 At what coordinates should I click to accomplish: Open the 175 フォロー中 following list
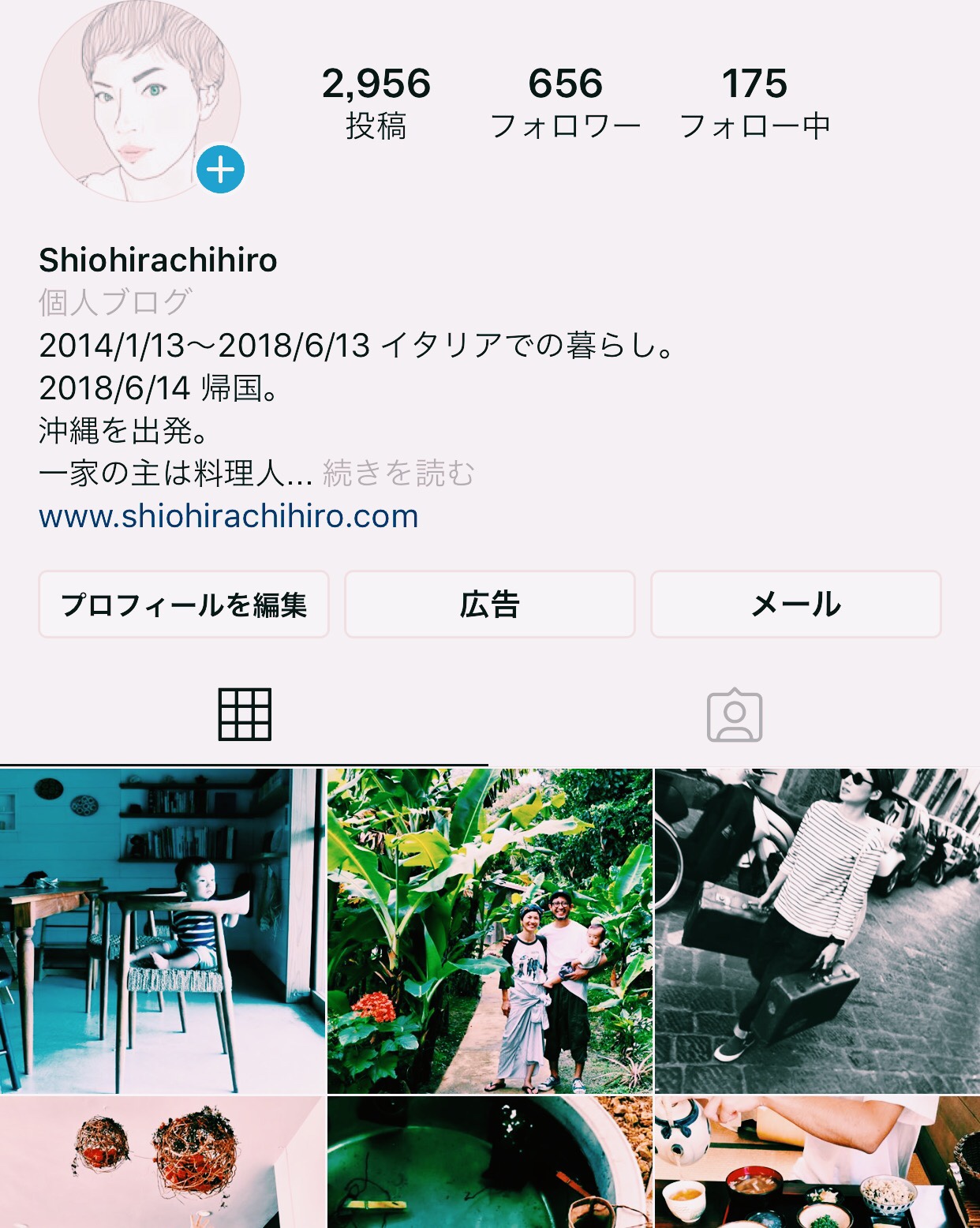coord(754,103)
